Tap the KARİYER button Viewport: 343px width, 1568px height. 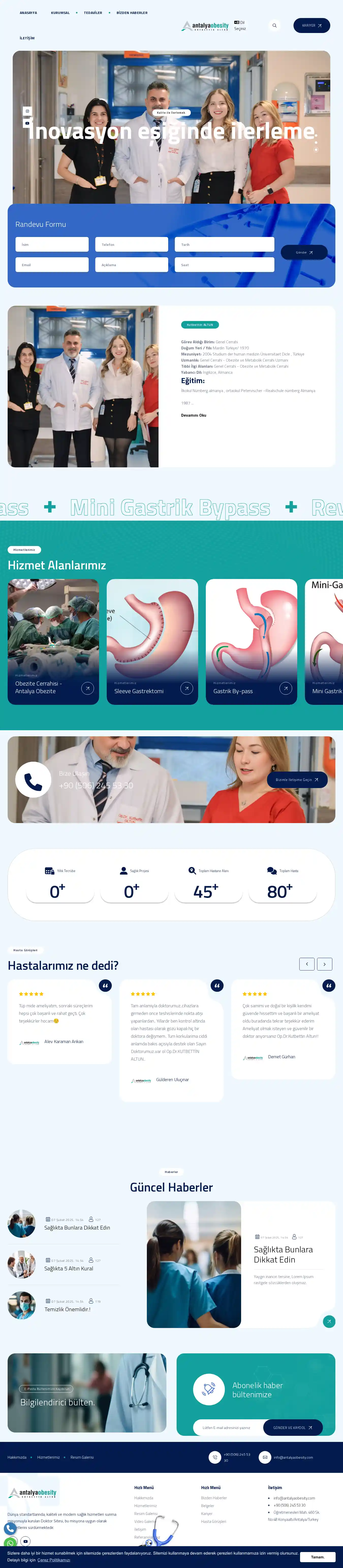(311, 26)
